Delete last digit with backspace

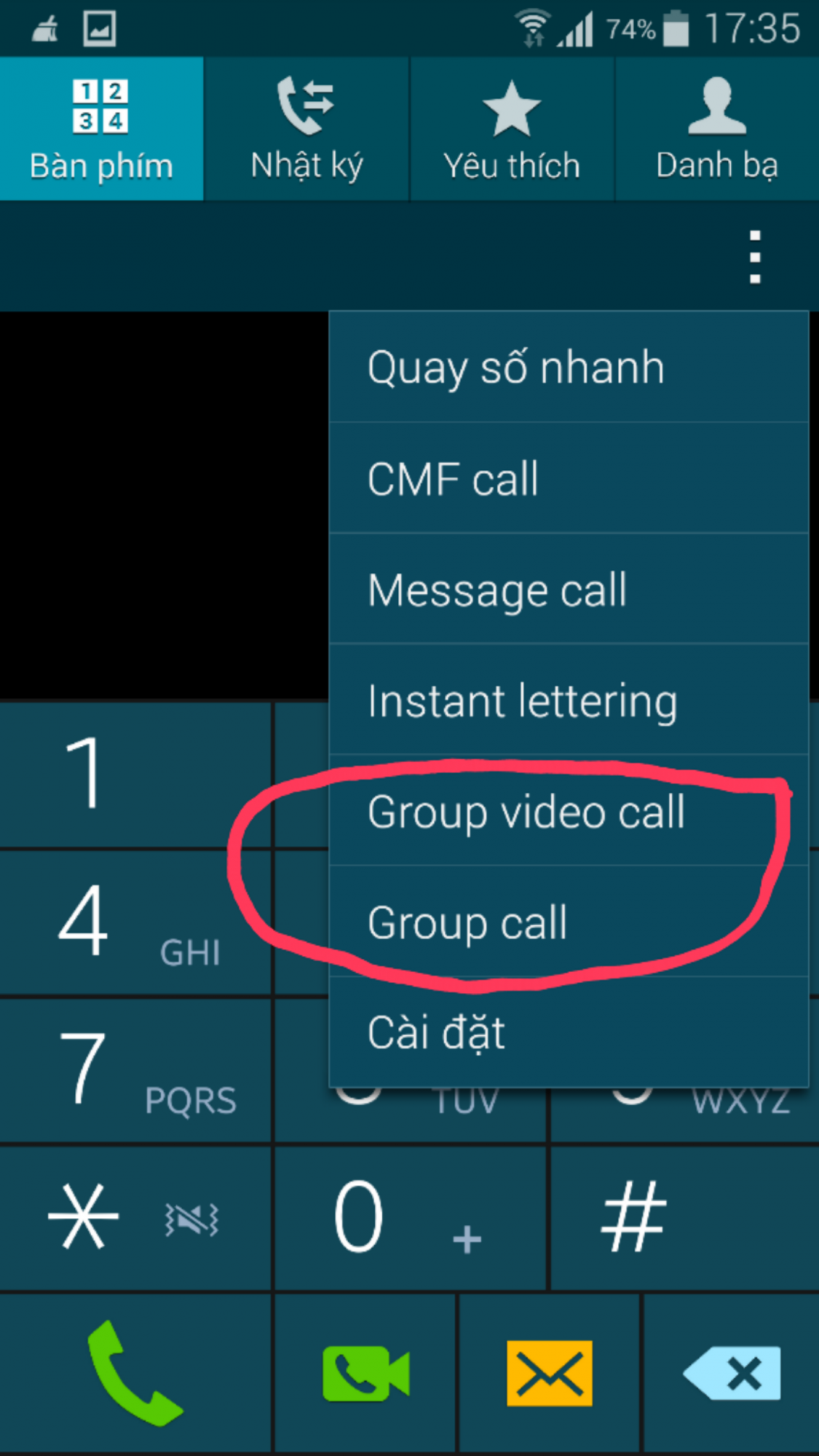tap(732, 1374)
